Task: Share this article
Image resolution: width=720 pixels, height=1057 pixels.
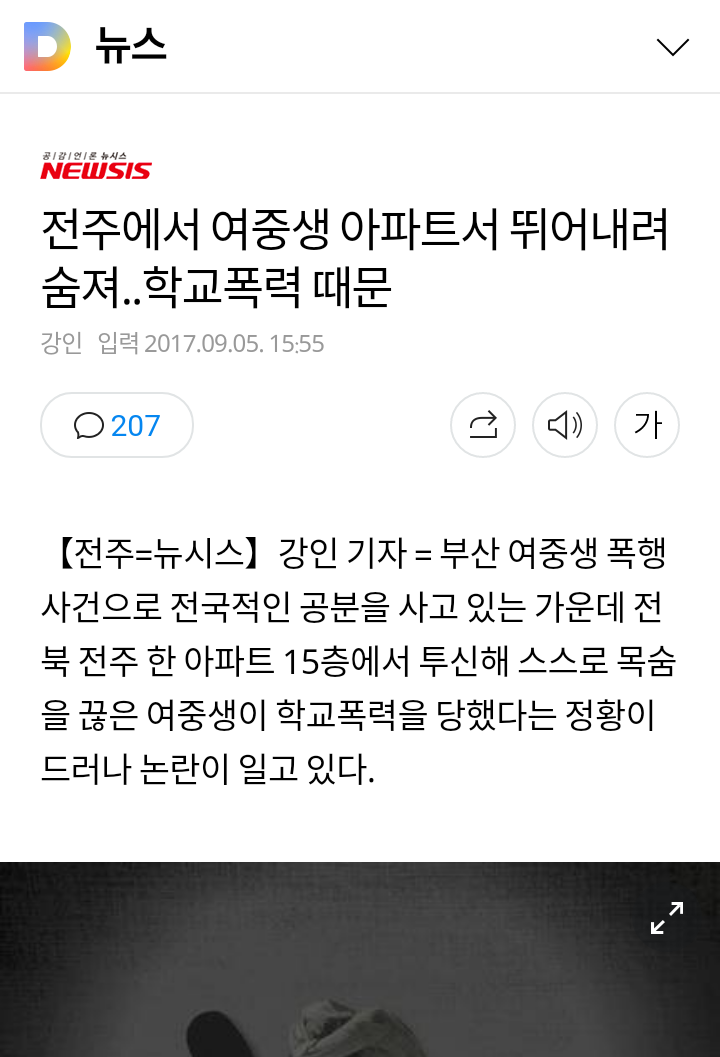Action: [x=483, y=425]
